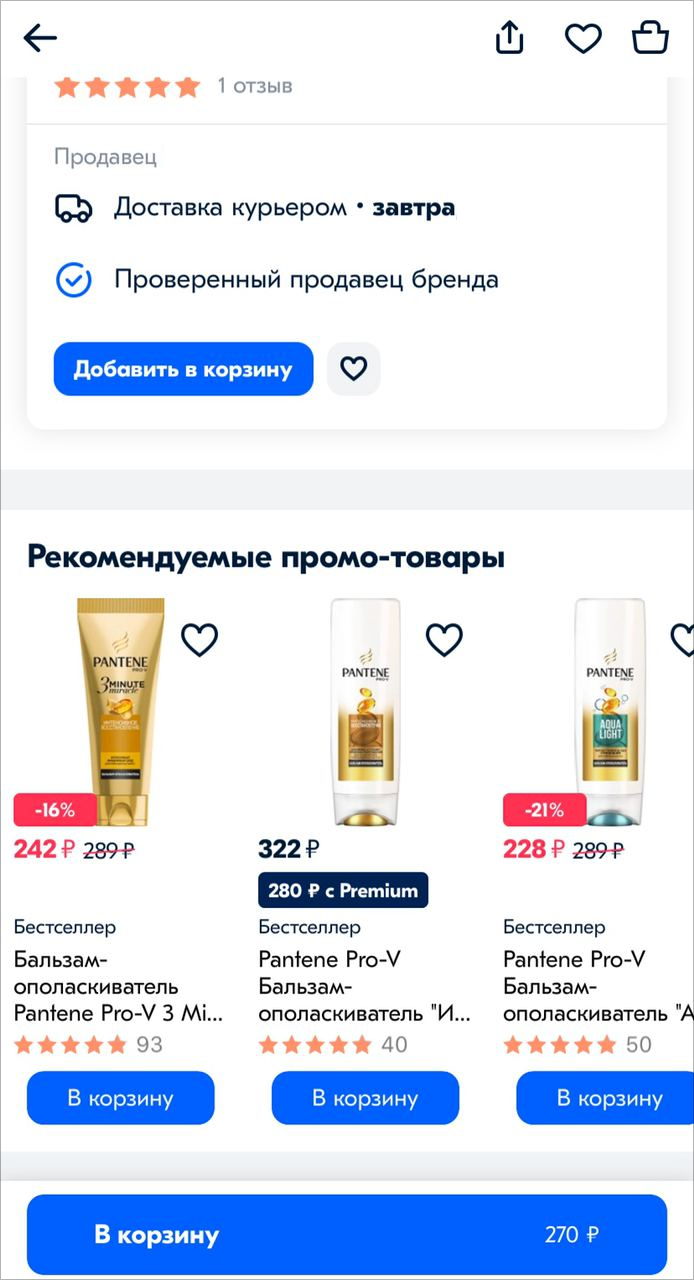Image resolution: width=694 pixels, height=1280 pixels.
Task: Add the 322 ₽ conditioner to cart
Action: pos(365,1098)
